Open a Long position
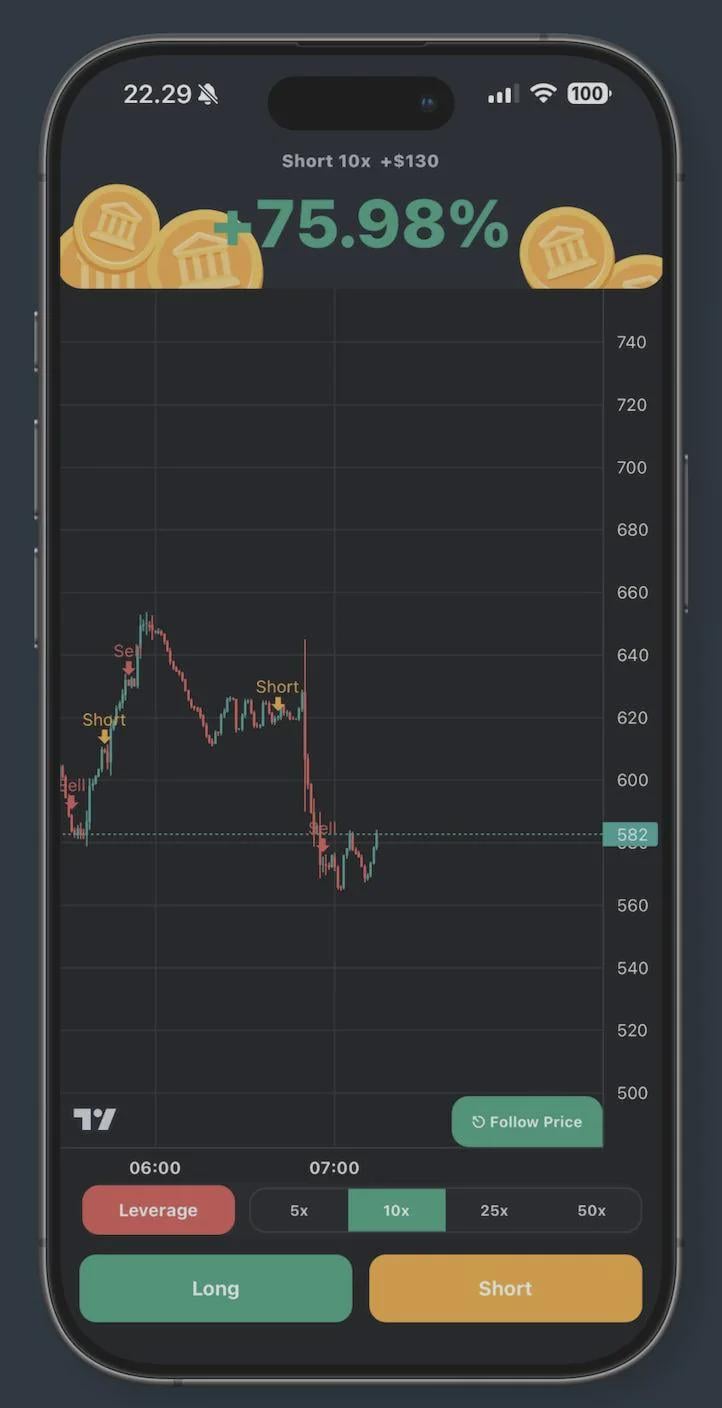 click(x=215, y=1288)
